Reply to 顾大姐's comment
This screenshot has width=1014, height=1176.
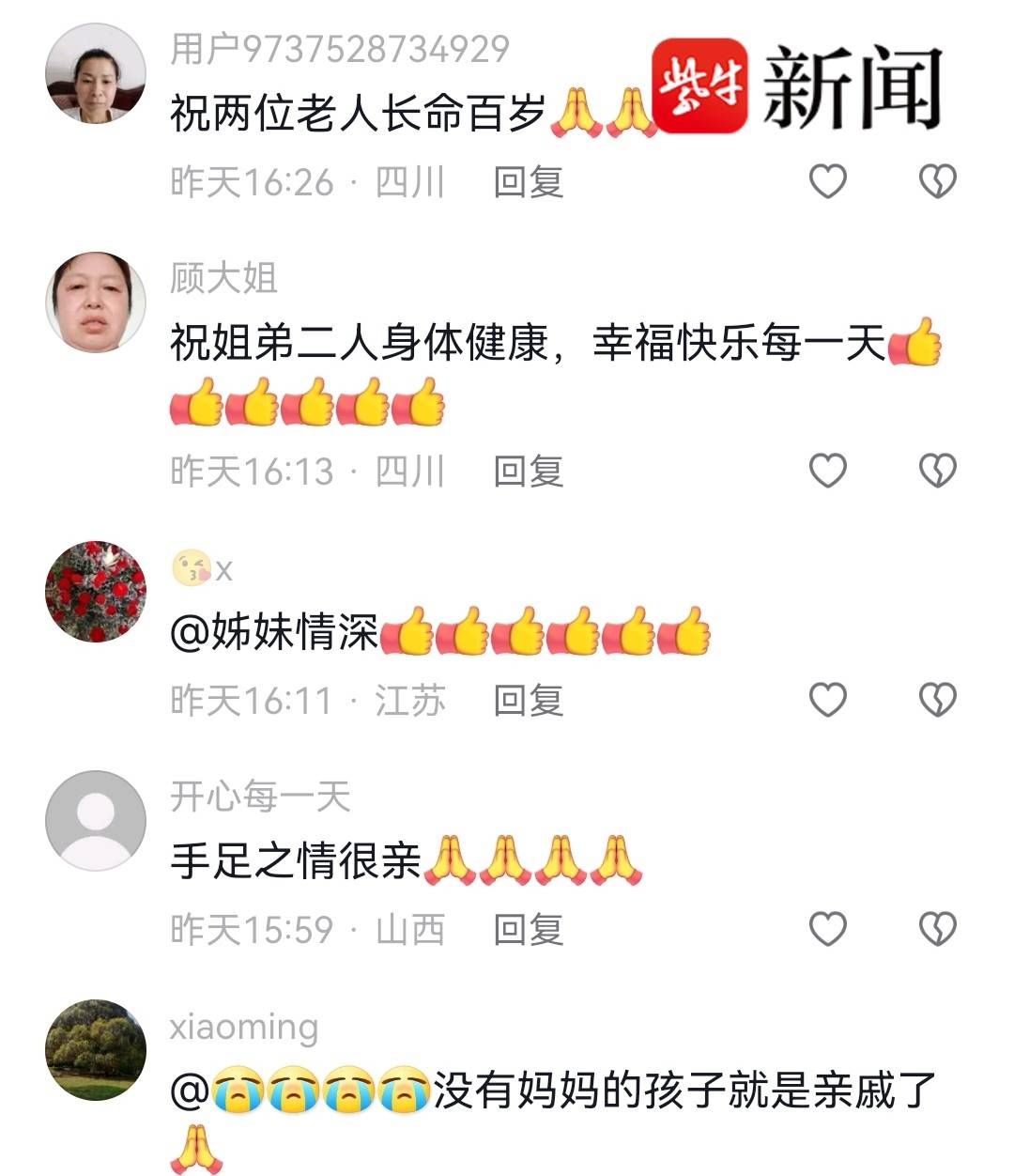point(528,471)
